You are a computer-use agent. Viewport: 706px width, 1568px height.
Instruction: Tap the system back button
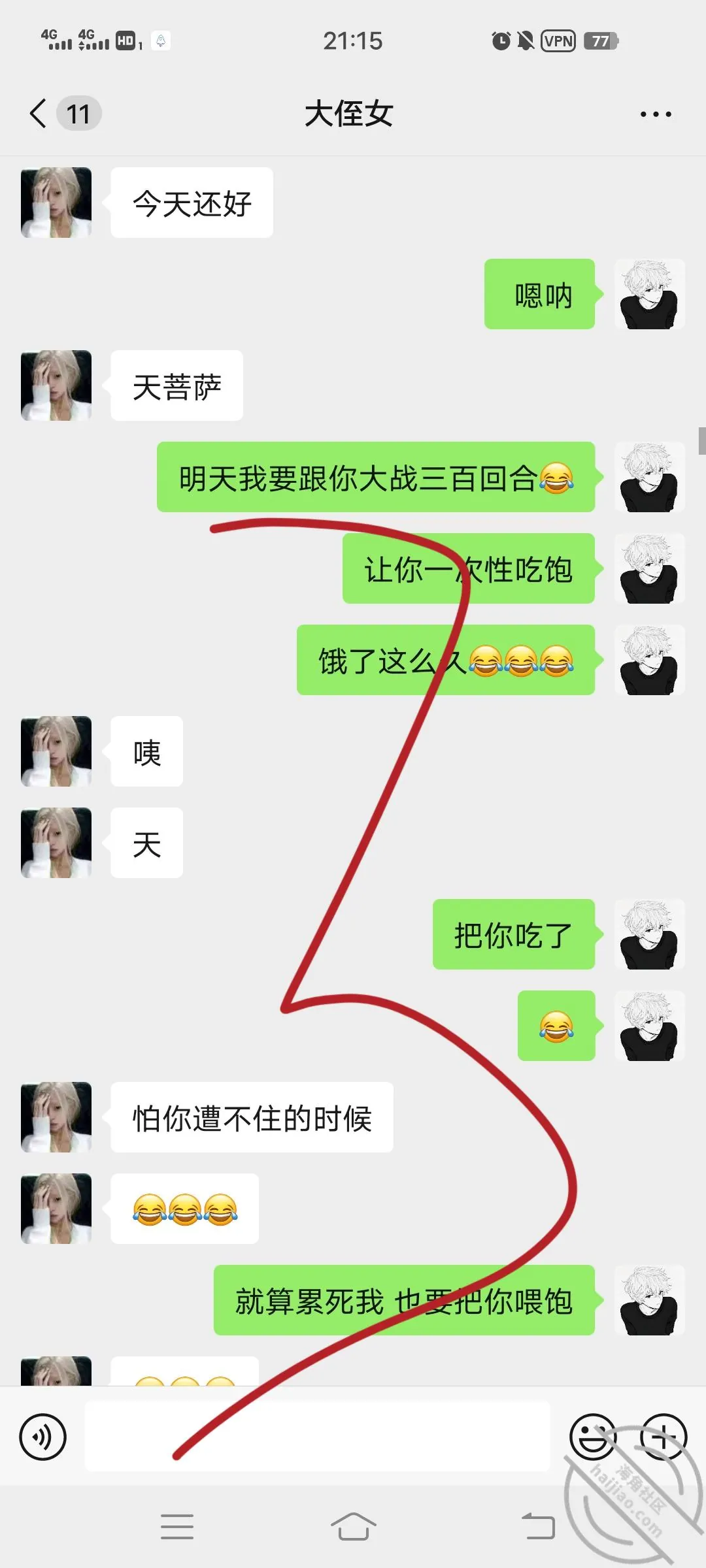pos(538,1527)
